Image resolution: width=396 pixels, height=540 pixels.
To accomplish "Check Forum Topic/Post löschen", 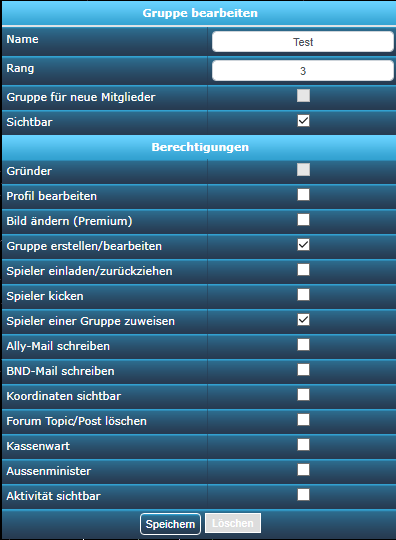I will pos(303,420).
